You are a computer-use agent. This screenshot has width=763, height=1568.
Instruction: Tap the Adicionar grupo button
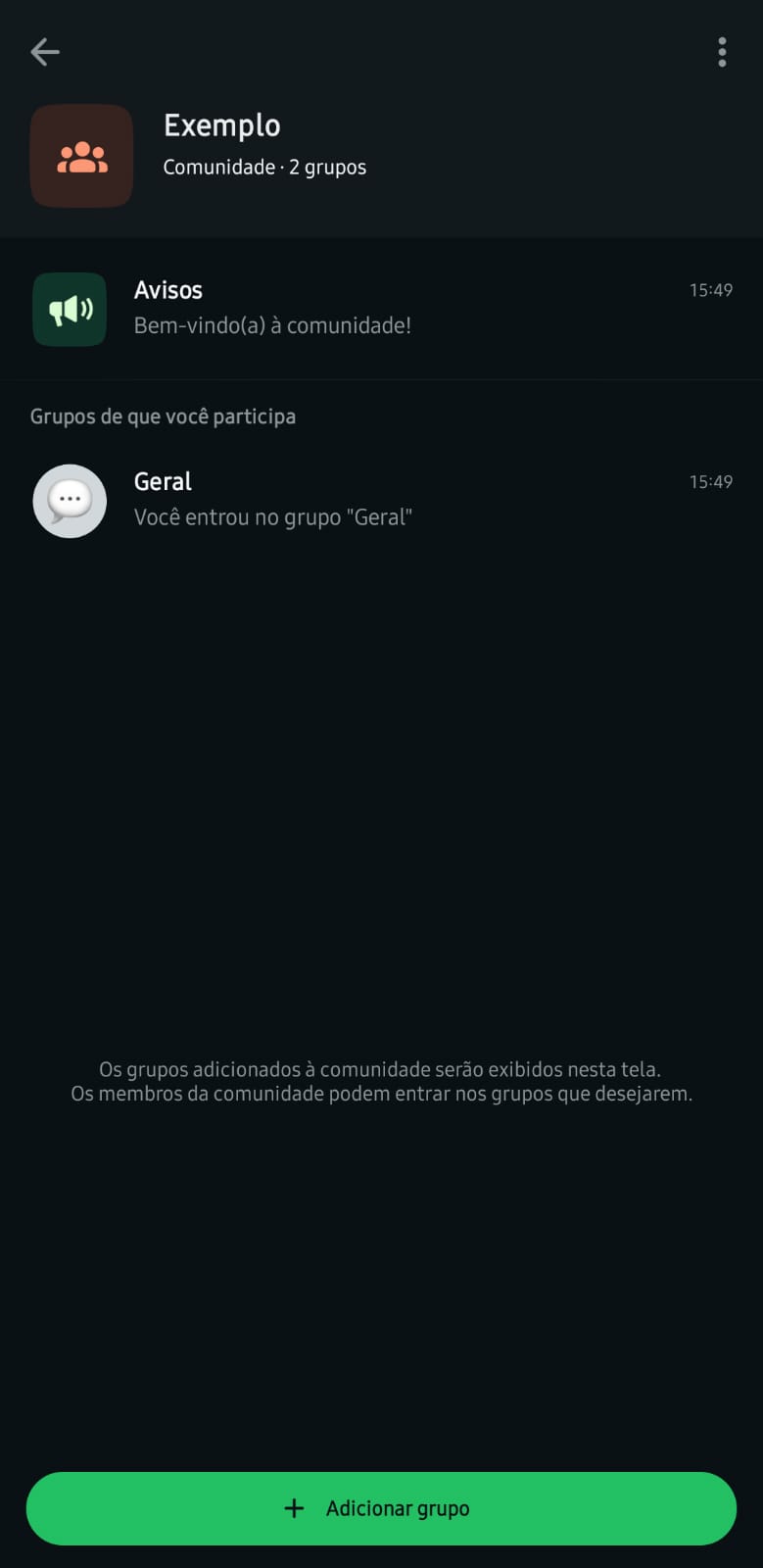click(x=381, y=1508)
